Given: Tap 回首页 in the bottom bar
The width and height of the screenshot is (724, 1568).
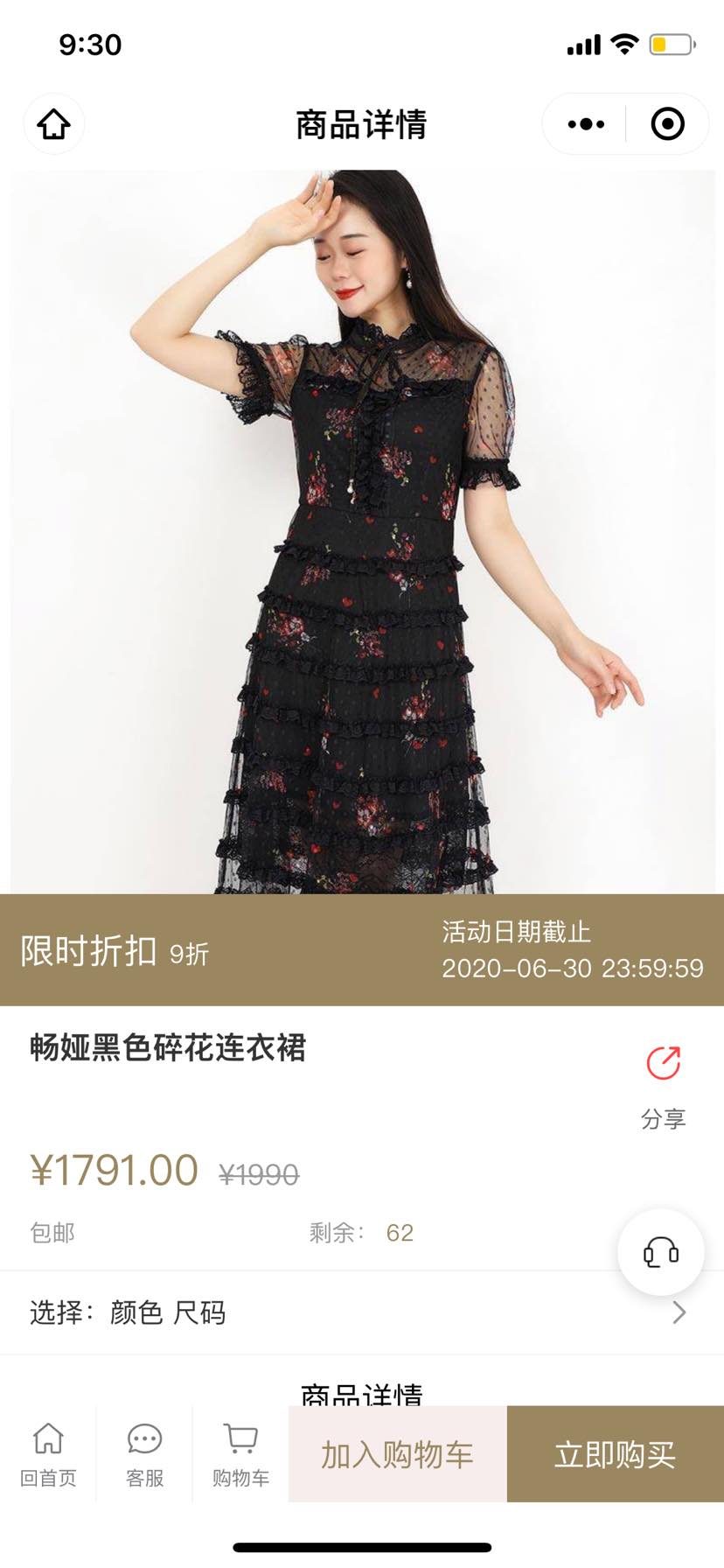Looking at the screenshot, I should click(48, 1454).
